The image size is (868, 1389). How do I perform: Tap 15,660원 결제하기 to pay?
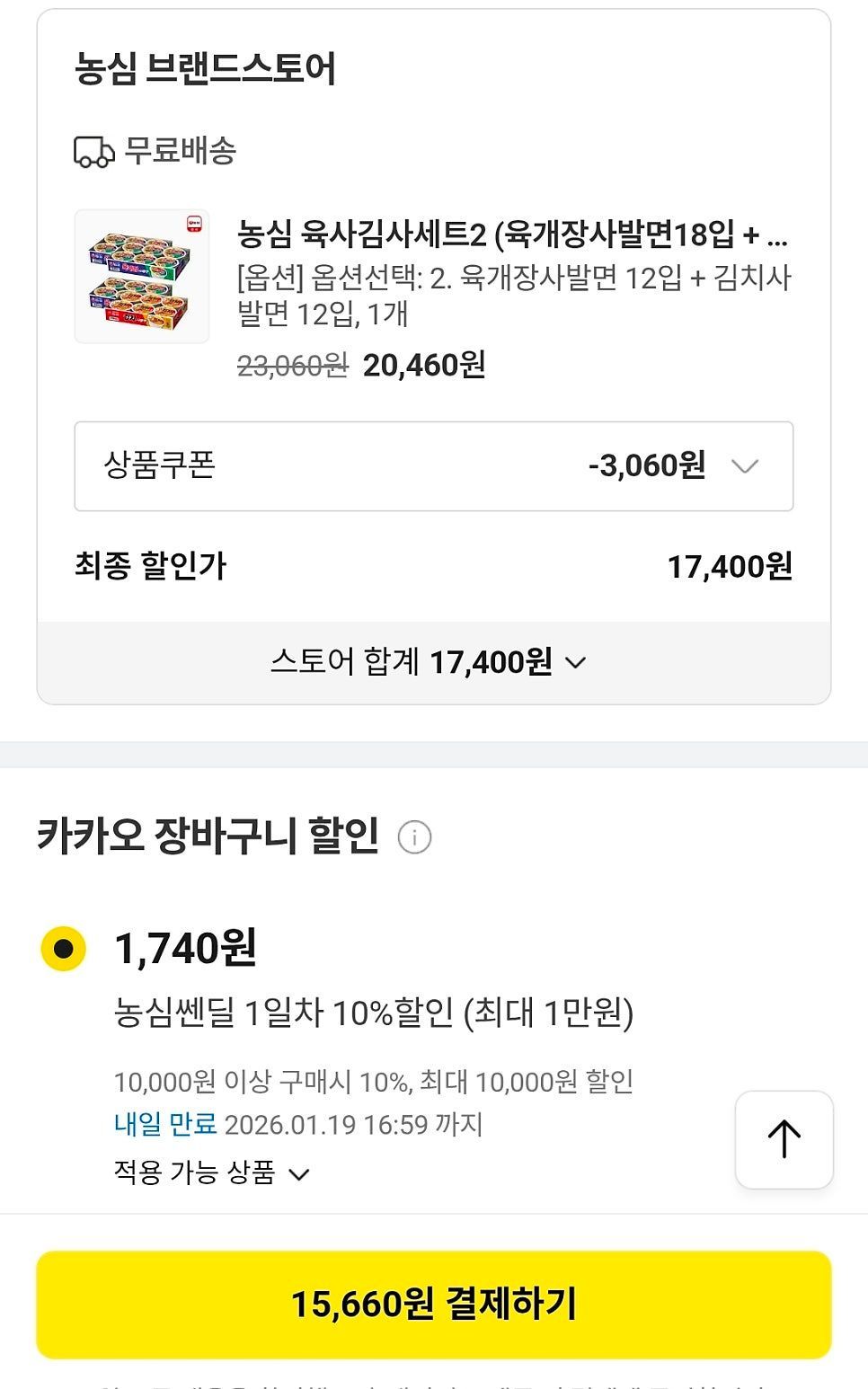pyautogui.click(x=433, y=1304)
